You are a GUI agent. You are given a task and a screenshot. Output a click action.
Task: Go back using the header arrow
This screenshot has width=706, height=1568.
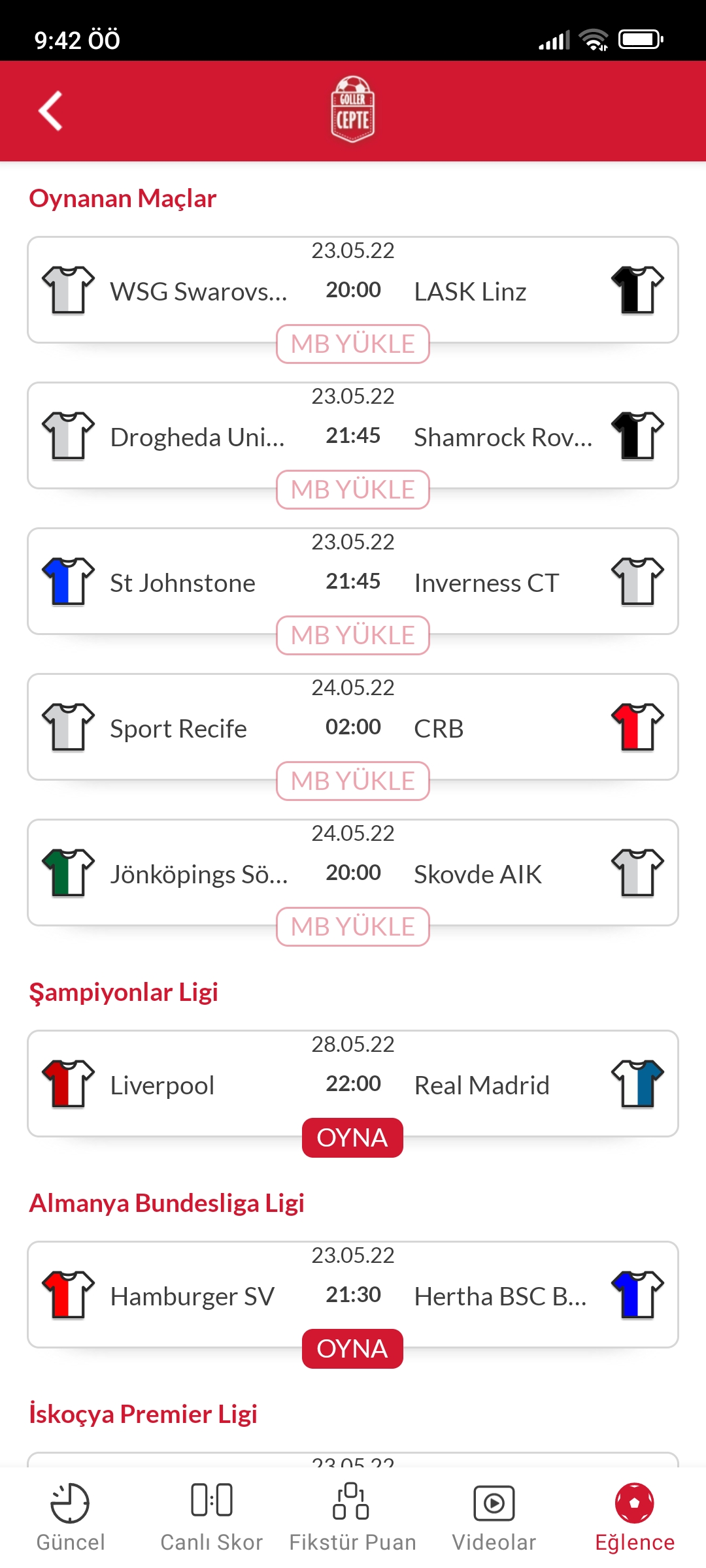click(x=50, y=110)
